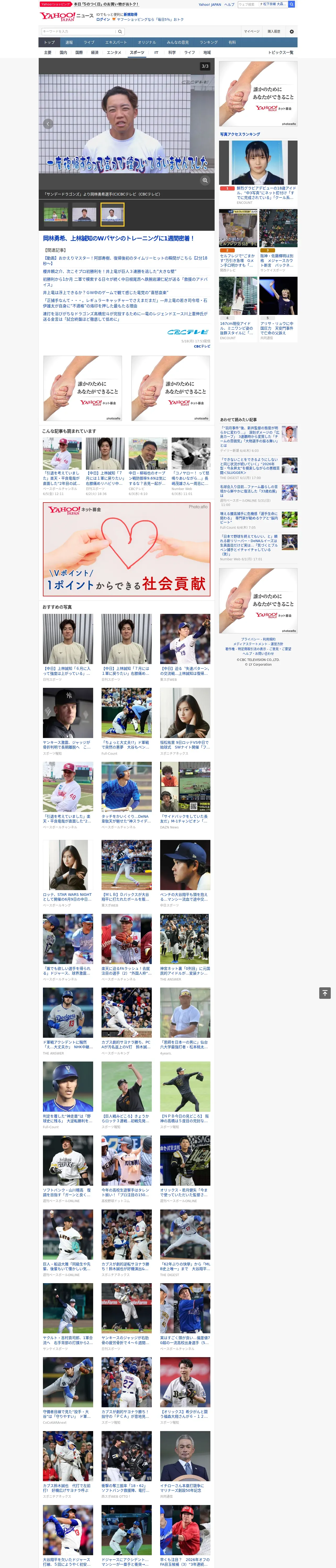
Task: Enlarge the photo with zoom magnifier
Action: (x=205, y=180)
